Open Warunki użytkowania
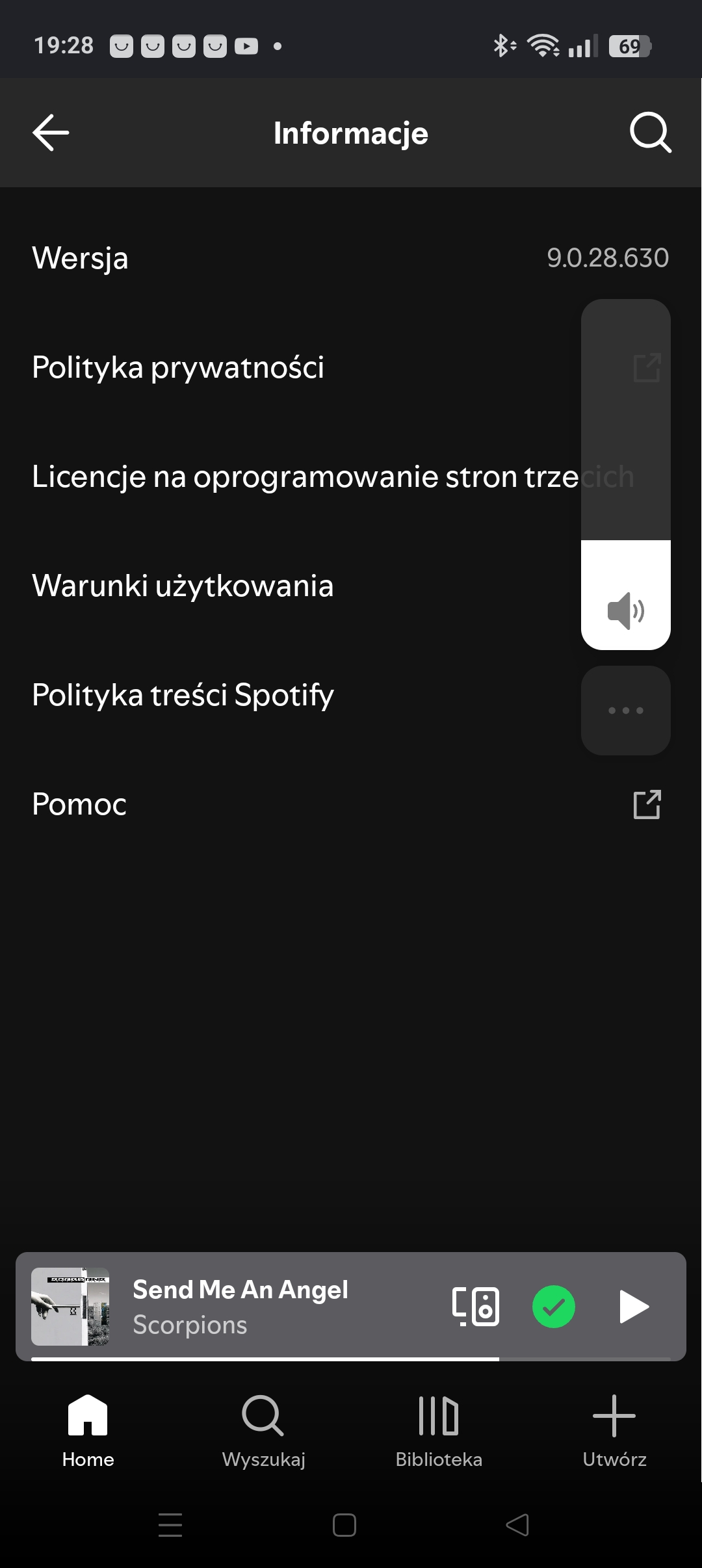 pyautogui.click(x=351, y=586)
